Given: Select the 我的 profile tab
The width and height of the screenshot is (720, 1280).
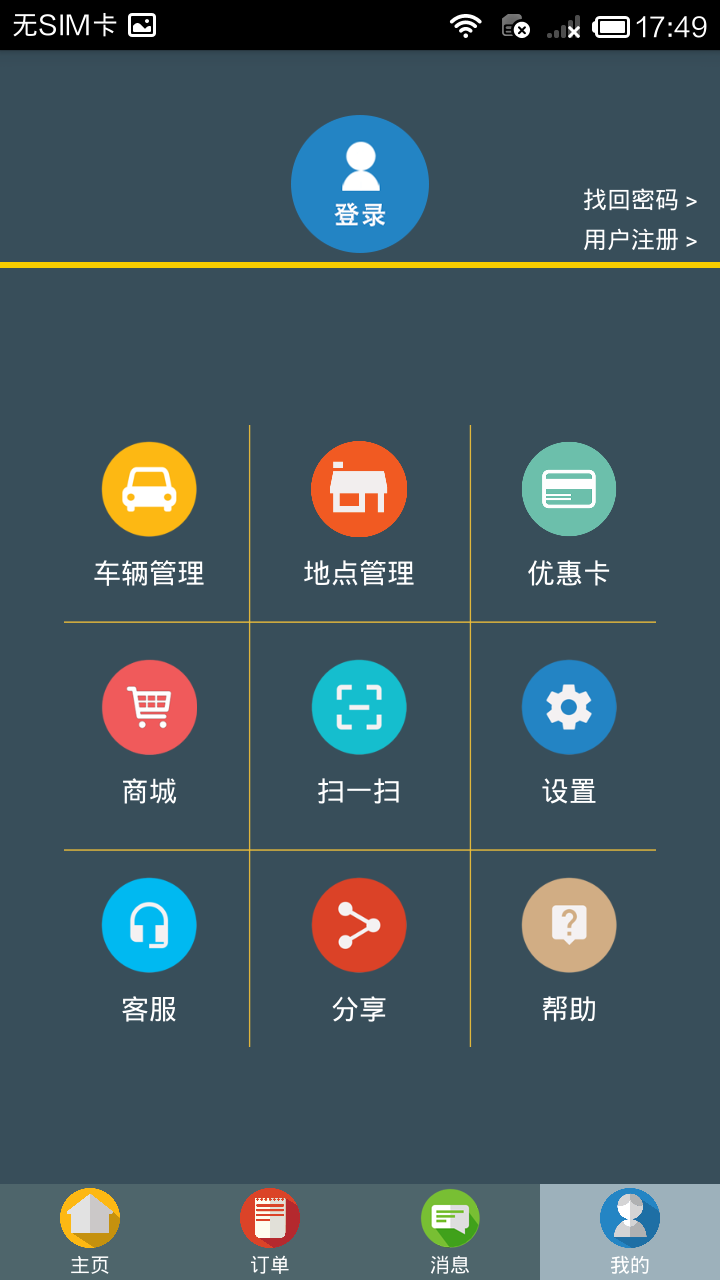Looking at the screenshot, I should tap(630, 1231).
